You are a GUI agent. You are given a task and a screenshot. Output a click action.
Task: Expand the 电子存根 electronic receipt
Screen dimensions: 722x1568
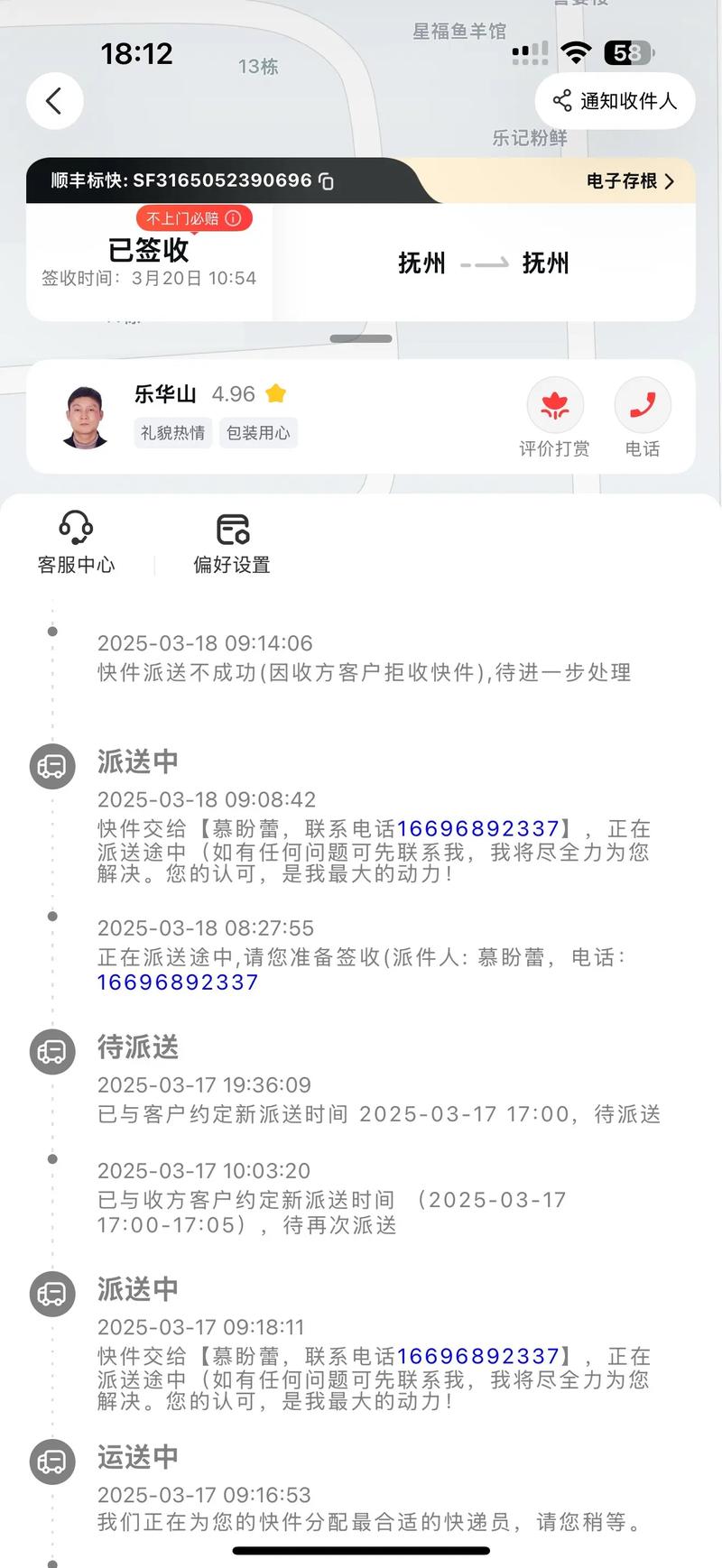[x=626, y=181]
